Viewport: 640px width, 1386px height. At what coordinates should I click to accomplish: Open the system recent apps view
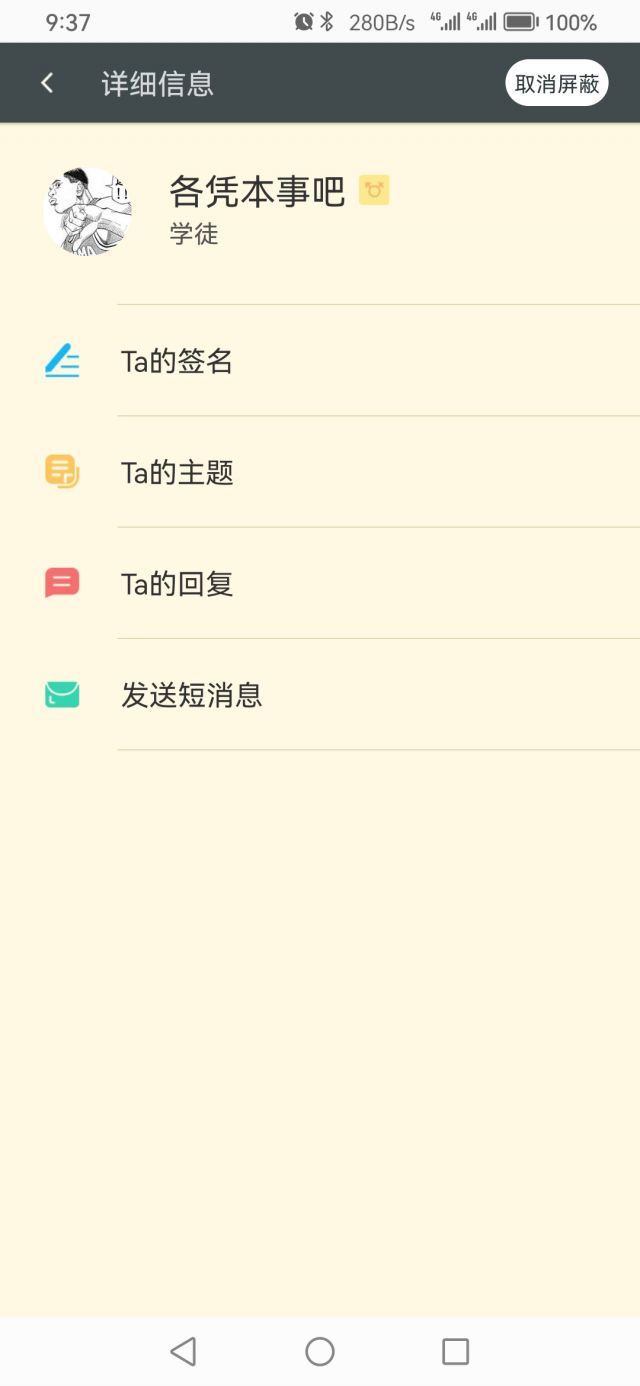click(x=455, y=1352)
